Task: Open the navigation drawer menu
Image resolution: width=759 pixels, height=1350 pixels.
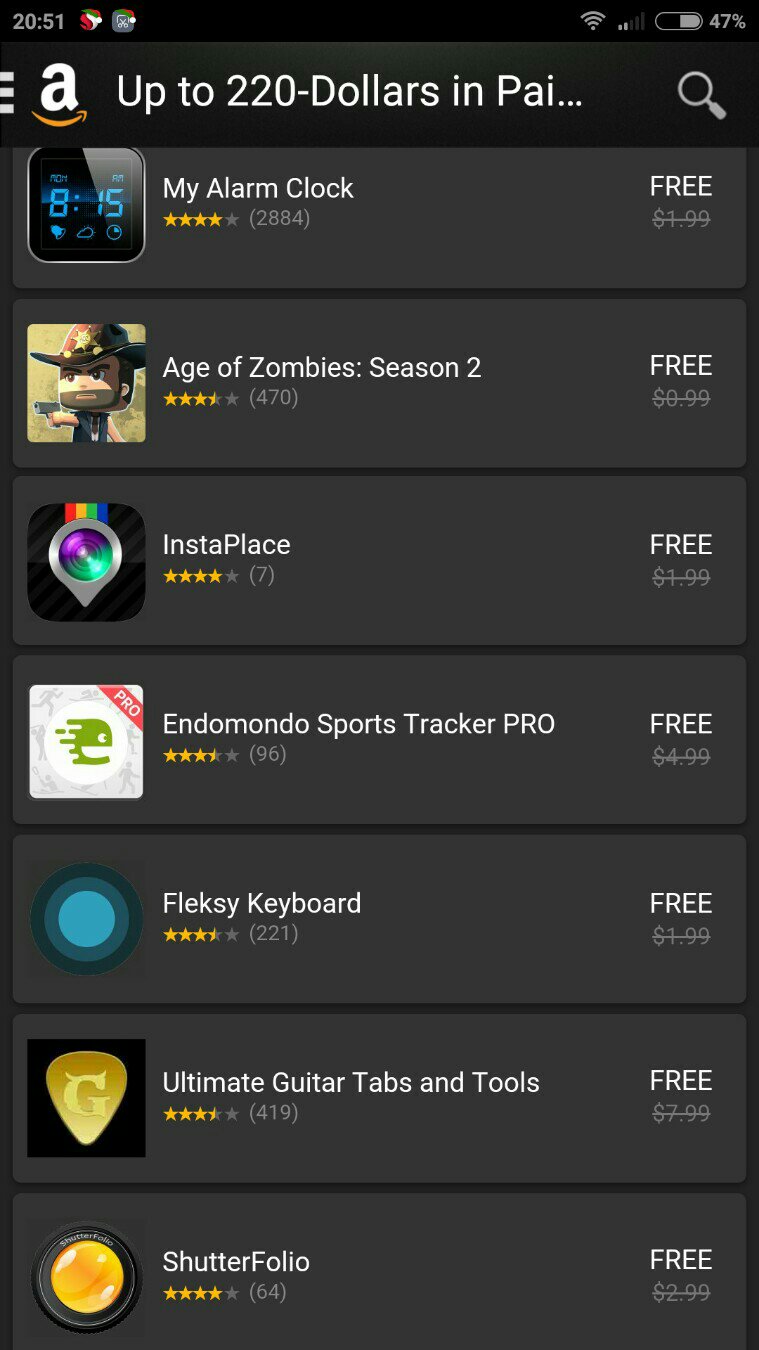Action: (x=8, y=93)
